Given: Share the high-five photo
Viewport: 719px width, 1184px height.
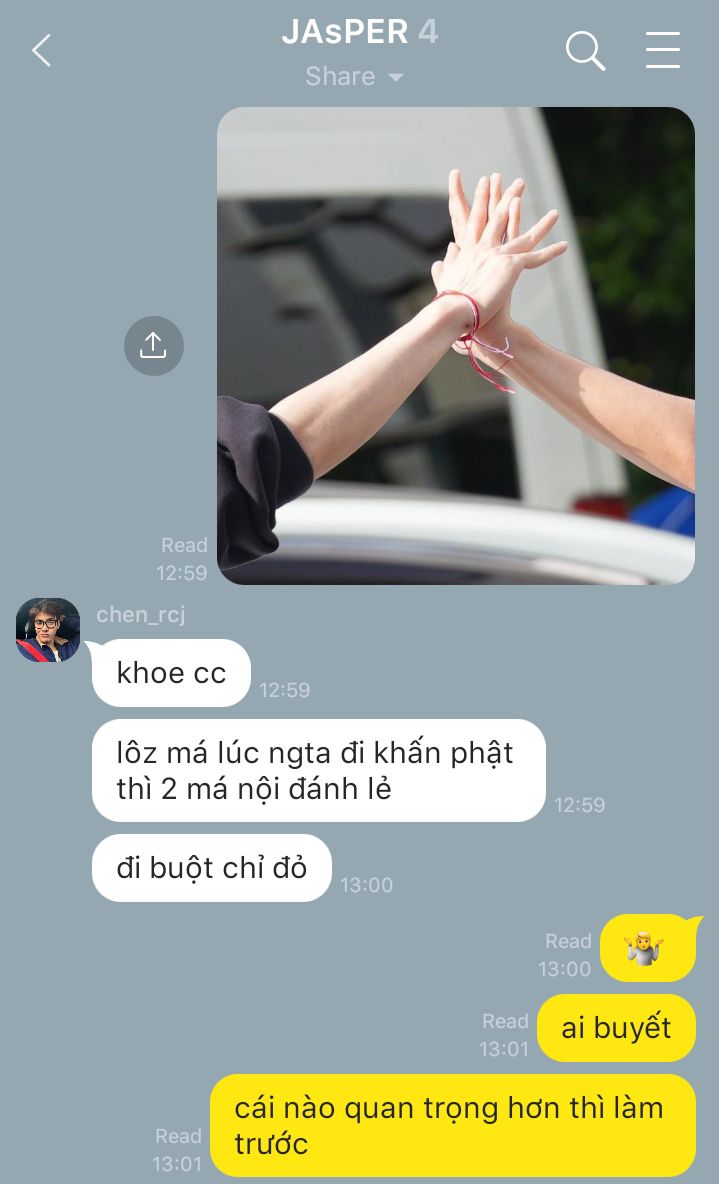Looking at the screenshot, I should point(153,346).
